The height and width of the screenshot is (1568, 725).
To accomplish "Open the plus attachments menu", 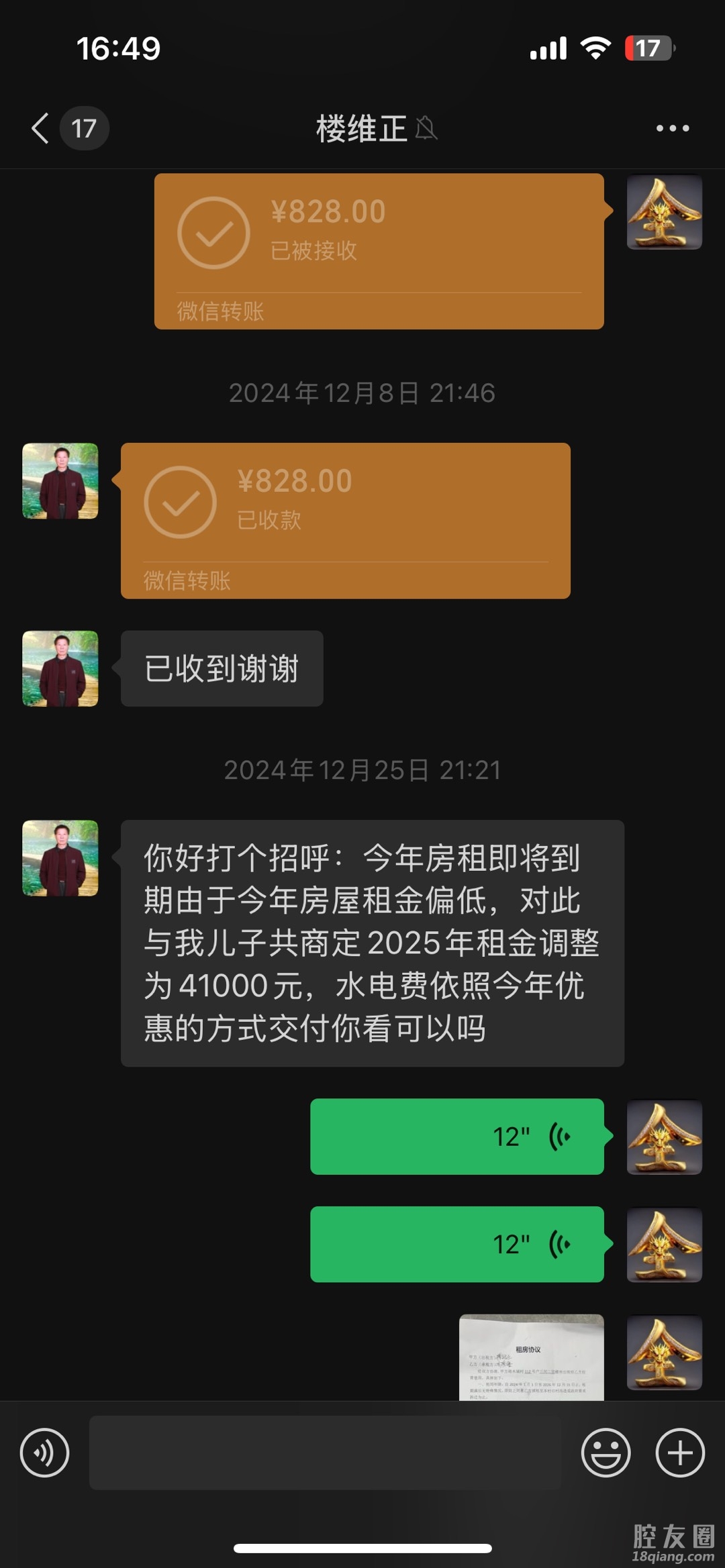I will (x=679, y=1453).
